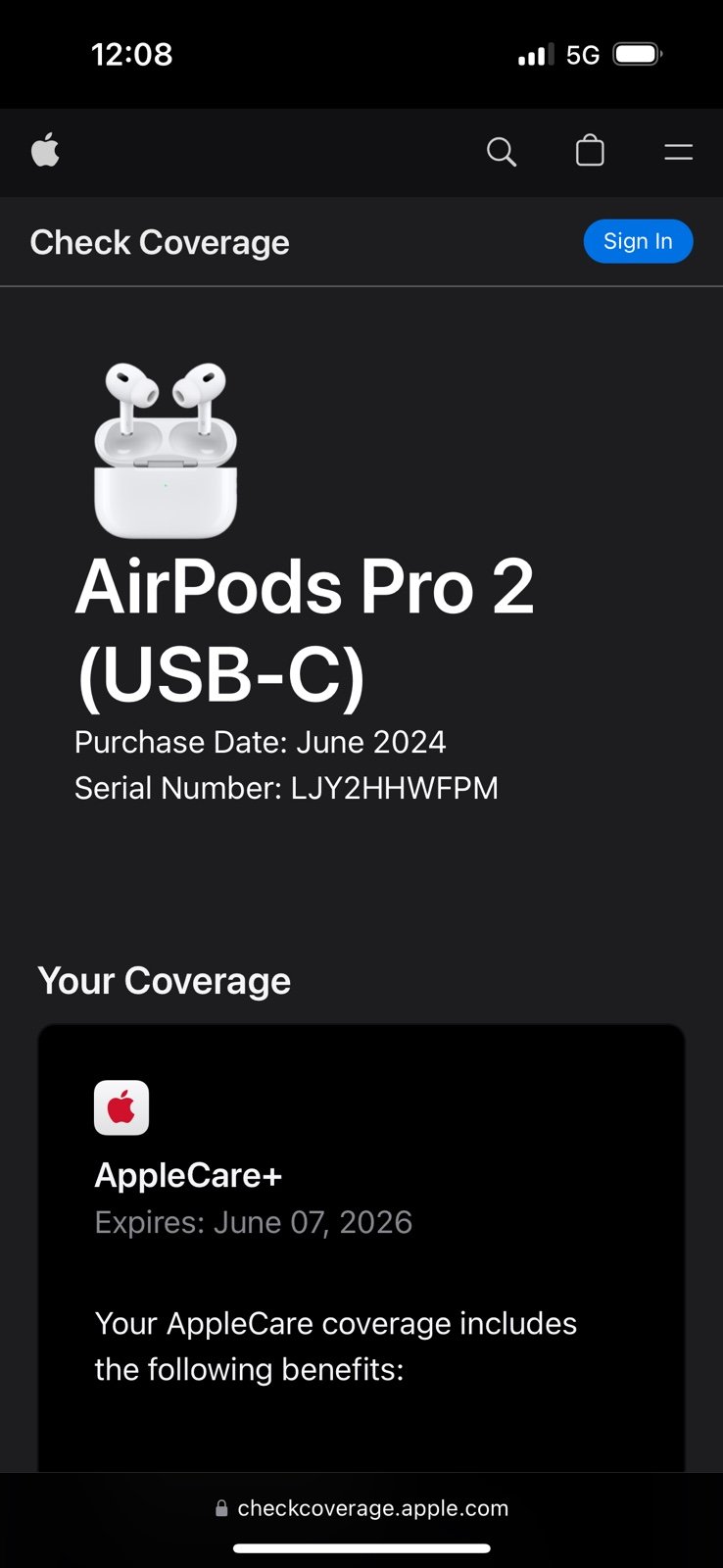The width and height of the screenshot is (723, 1568).
Task: Open search on Apple site
Action: tap(502, 152)
